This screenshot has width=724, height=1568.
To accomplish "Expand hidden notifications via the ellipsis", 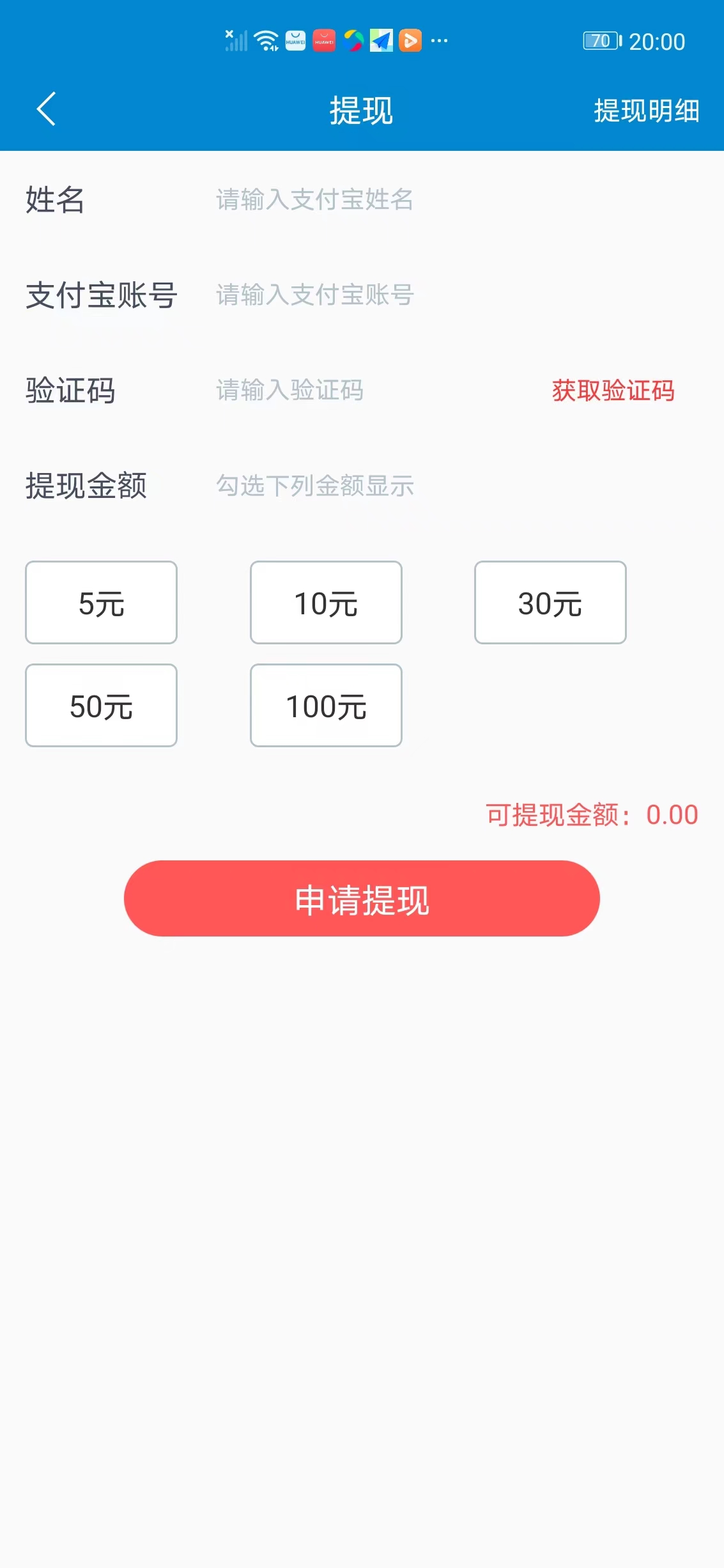I will [x=438, y=40].
